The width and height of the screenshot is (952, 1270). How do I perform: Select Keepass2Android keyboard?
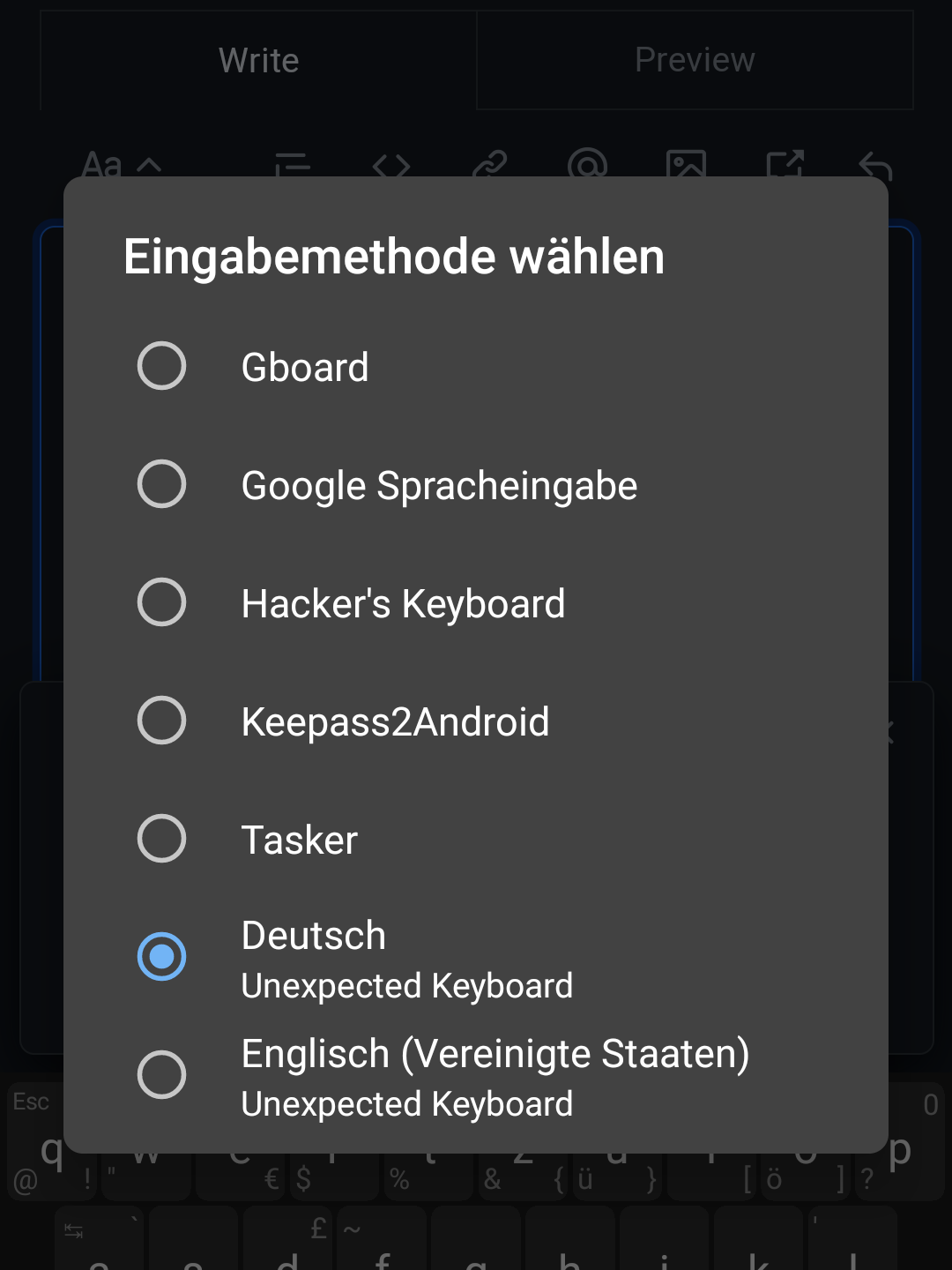pos(163,721)
